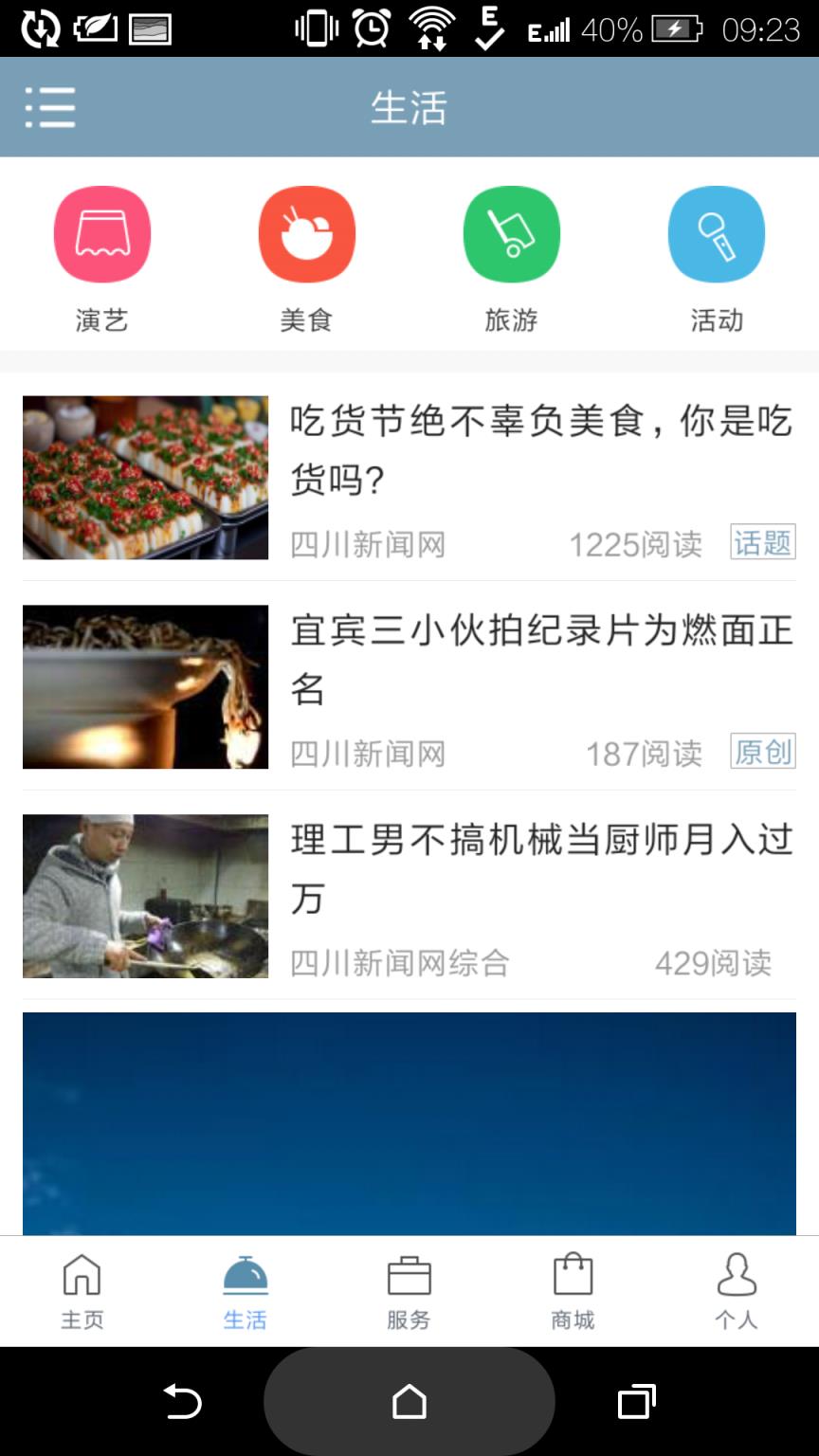
Task: Open the 商城 shopping bag icon
Action: [573, 1290]
